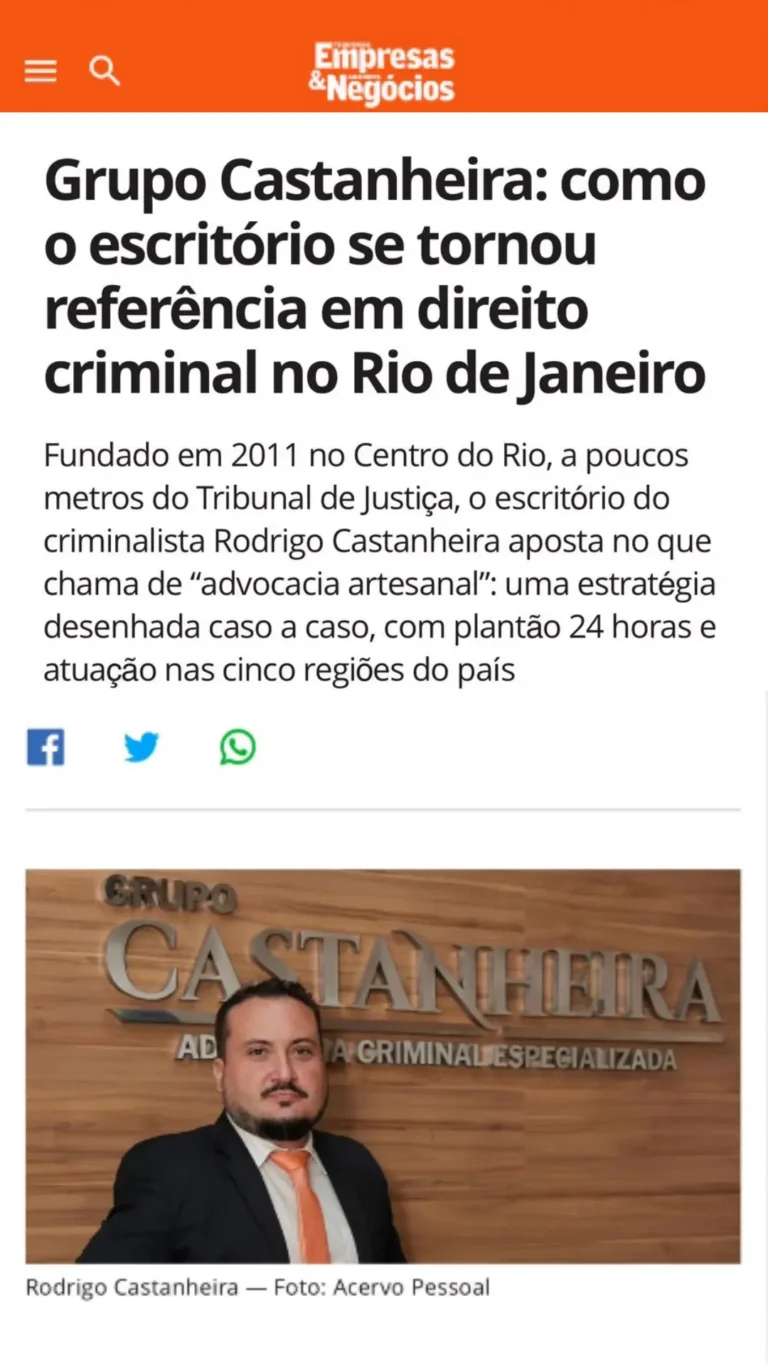
Task: Go to Empresas & Negócios homepage logo
Action: pyautogui.click(x=382, y=73)
